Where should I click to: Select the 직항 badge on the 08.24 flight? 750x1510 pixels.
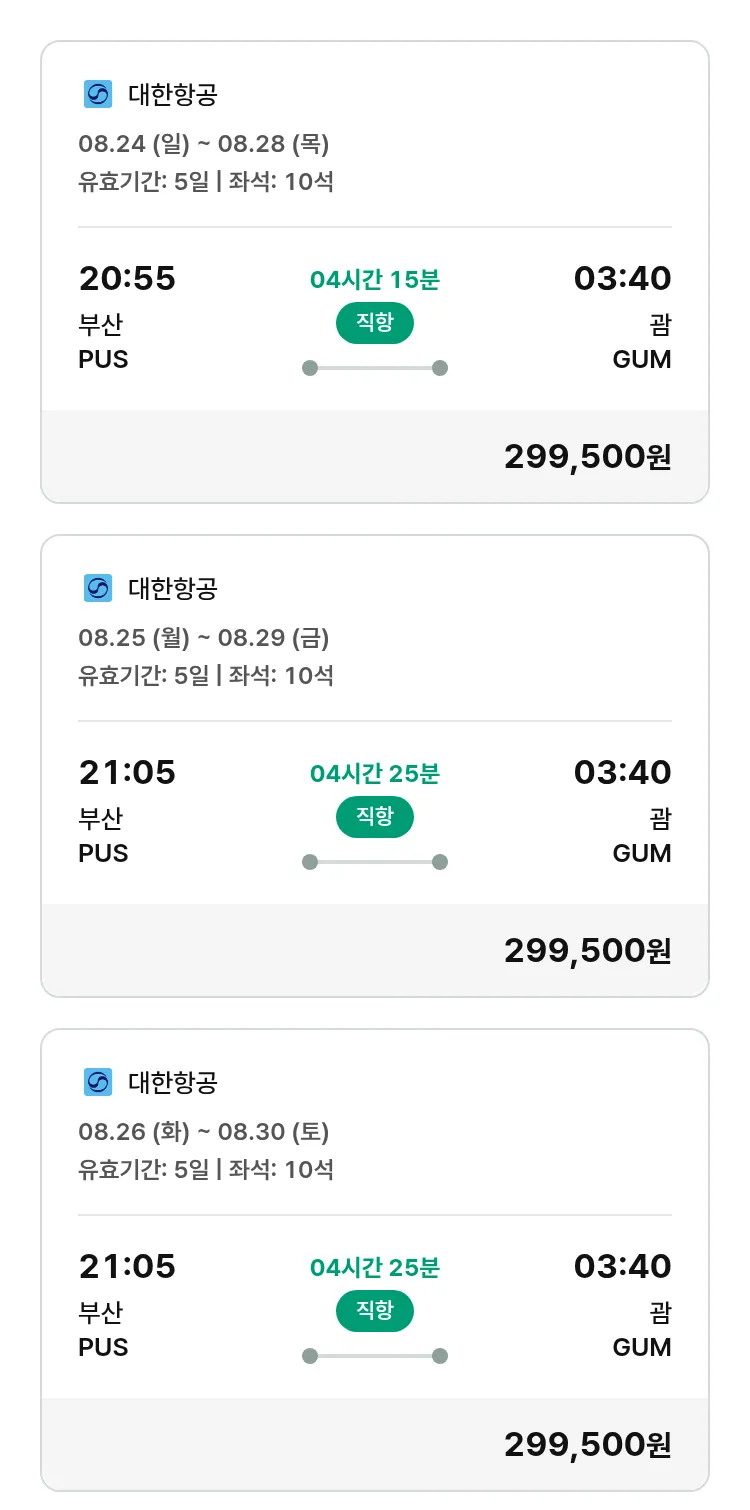pyautogui.click(x=374, y=323)
